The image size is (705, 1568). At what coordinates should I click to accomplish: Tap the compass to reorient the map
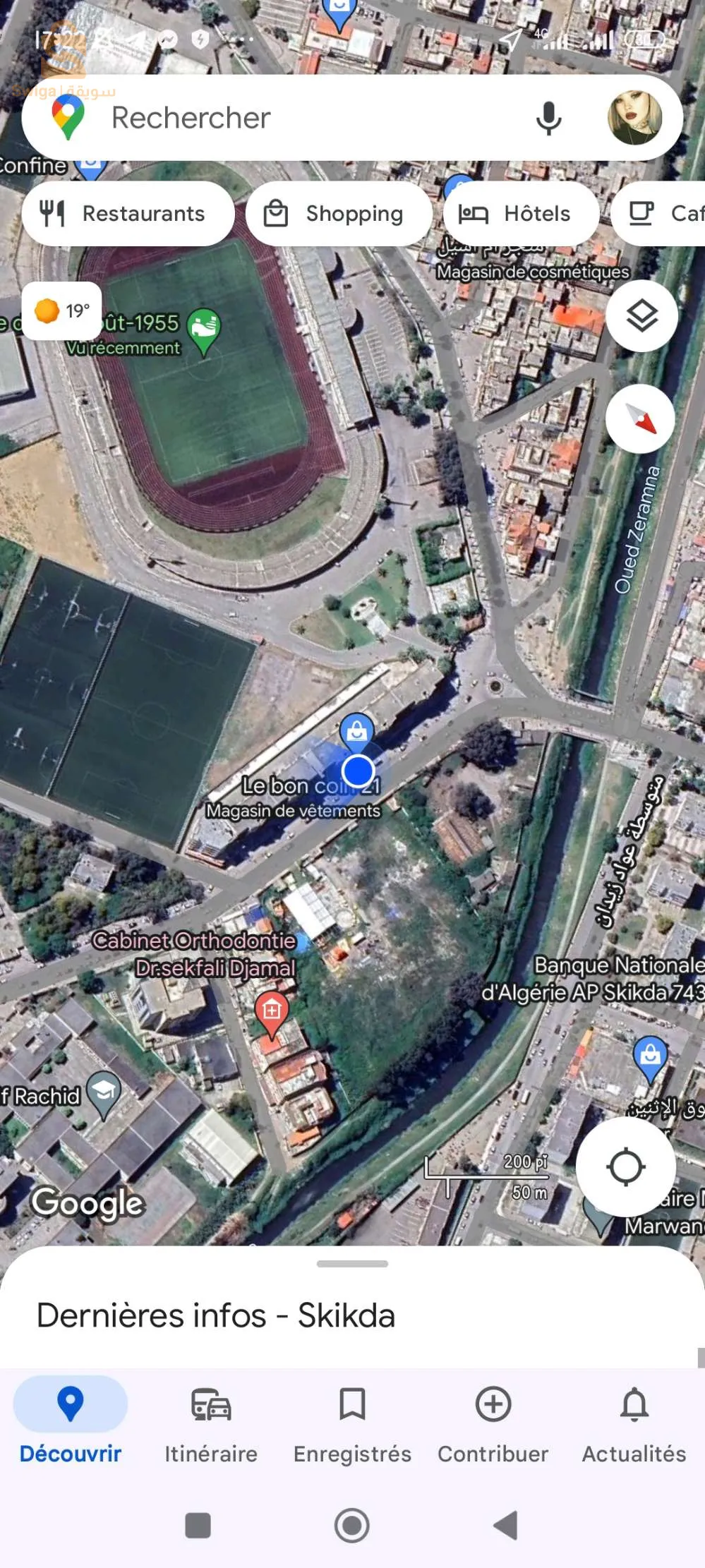(640, 419)
